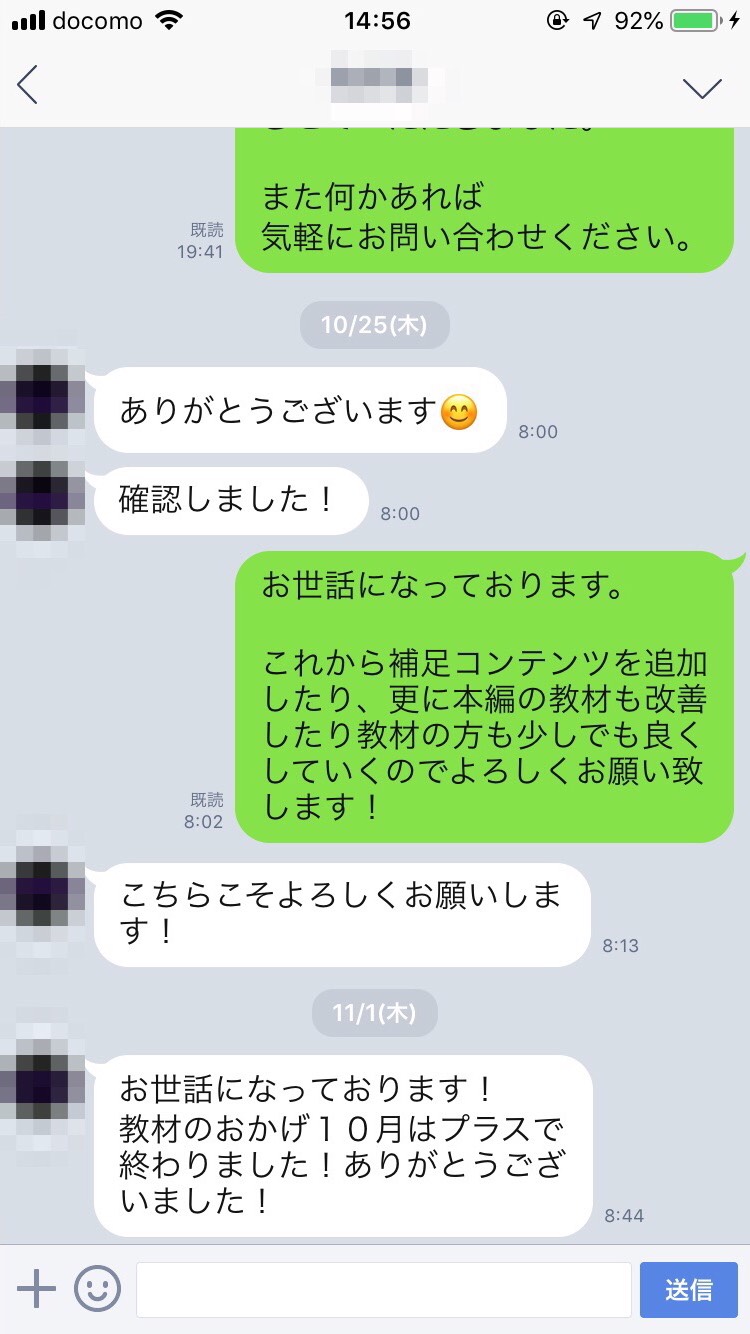Open the plus attachment menu
This screenshot has width=750, height=1334.
point(36,1289)
